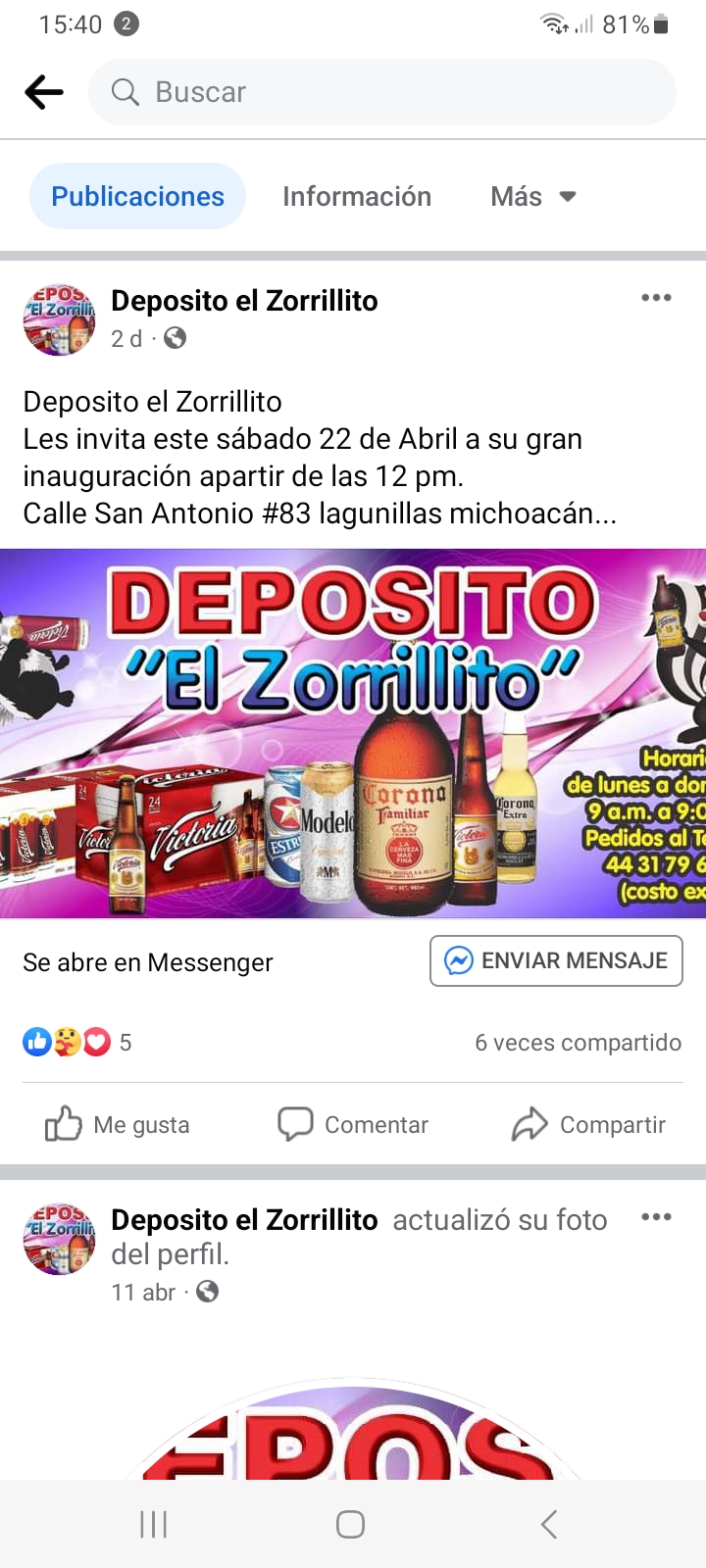Click the Me gusta thumbs-up icon
706x1568 pixels.
click(61, 1124)
